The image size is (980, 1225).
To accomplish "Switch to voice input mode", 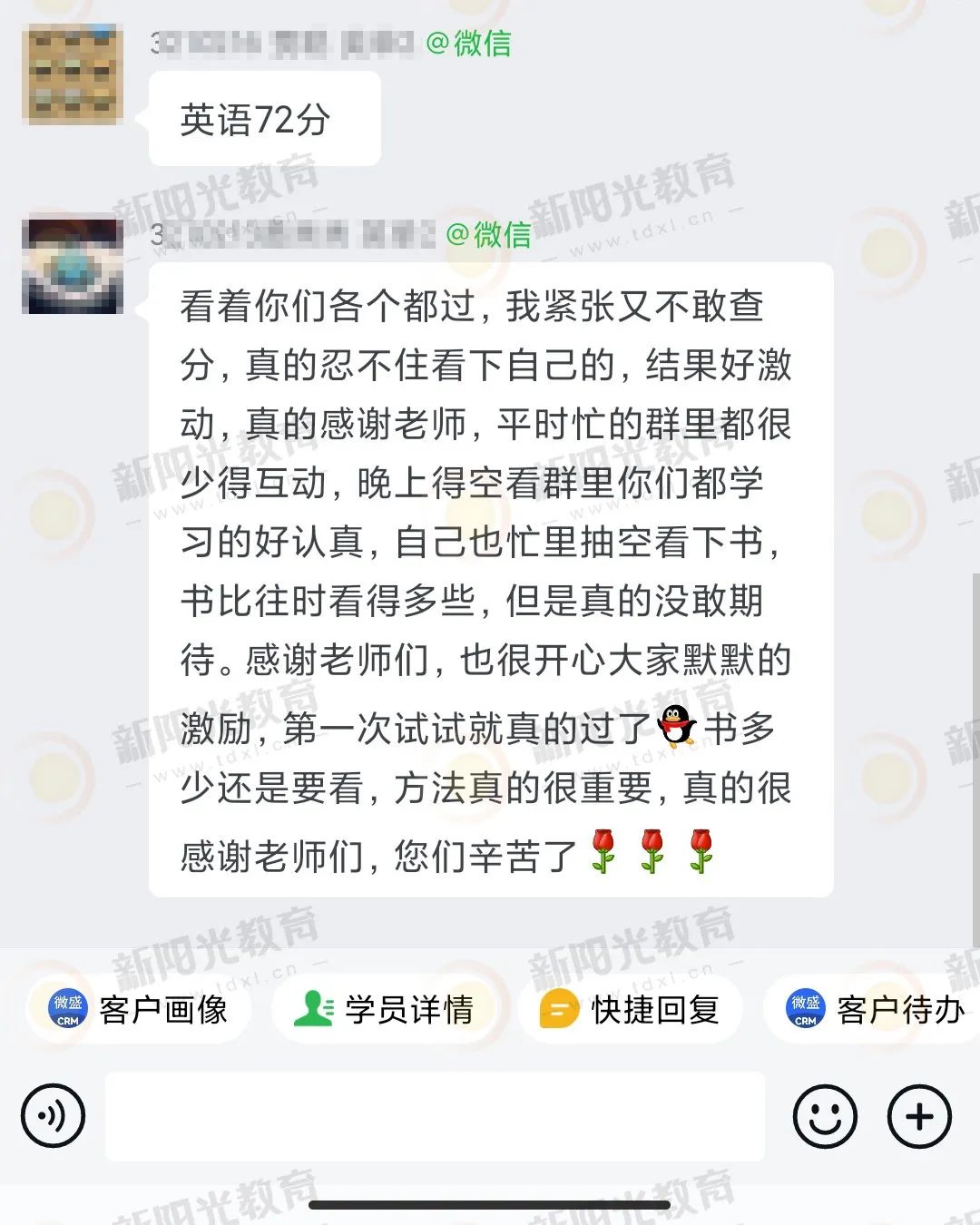I will (x=54, y=1116).
